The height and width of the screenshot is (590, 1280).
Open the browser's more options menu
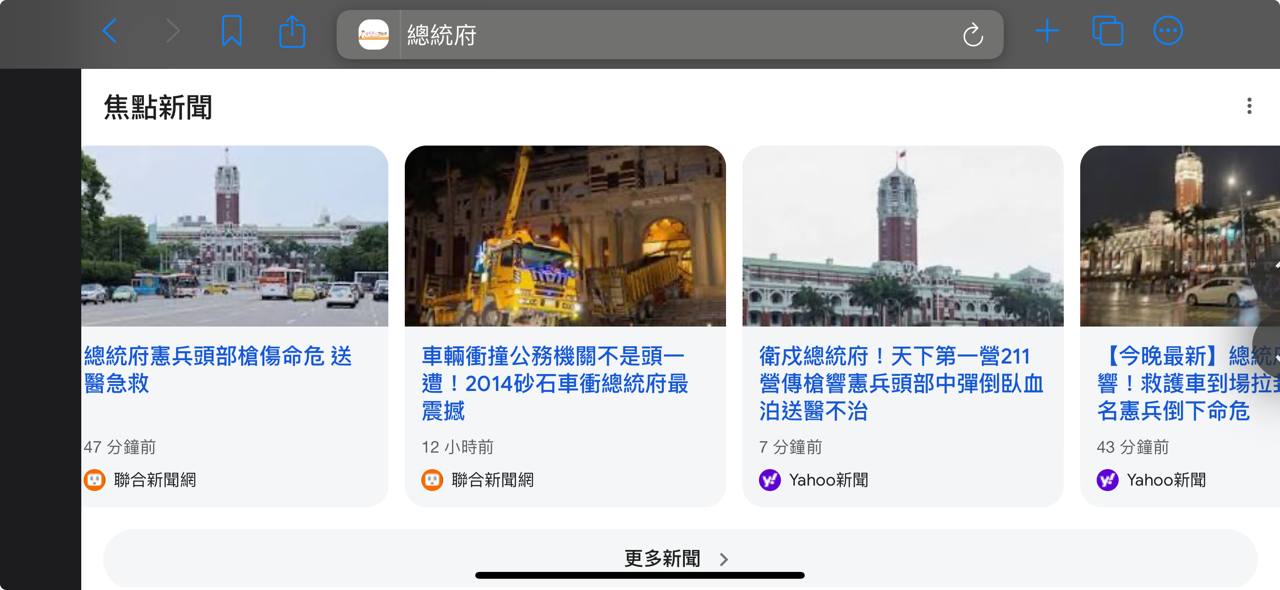(x=1167, y=32)
